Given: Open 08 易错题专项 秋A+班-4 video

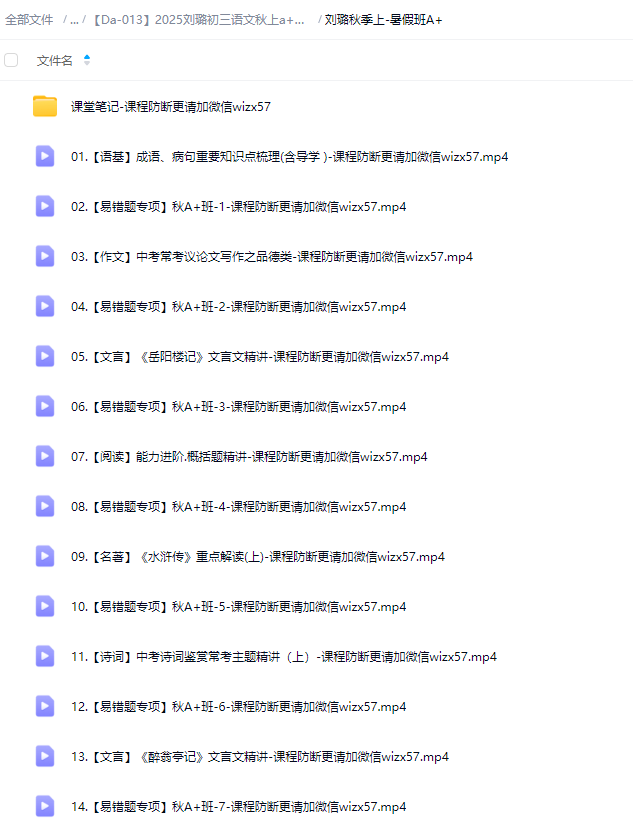Looking at the screenshot, I should (238, 507).
